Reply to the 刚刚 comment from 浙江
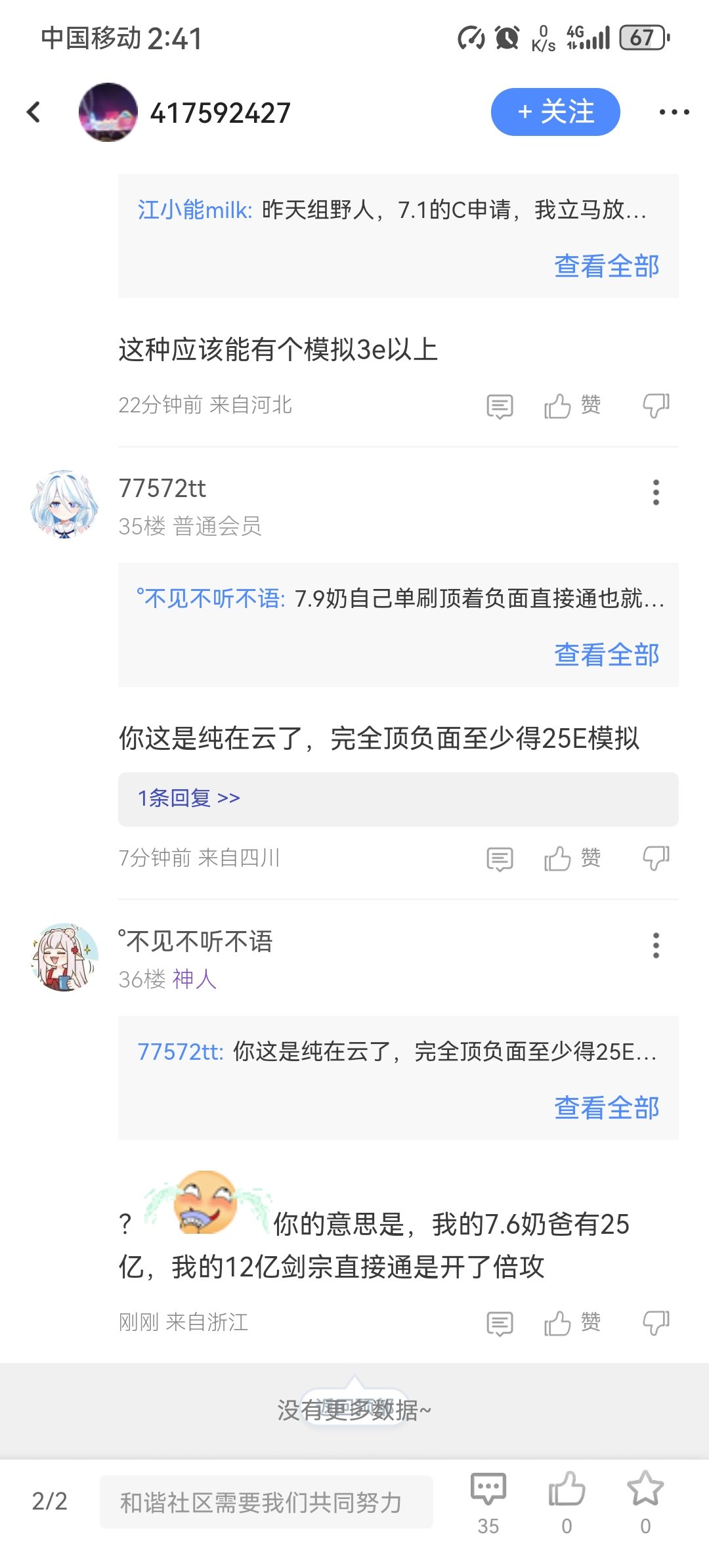The image size is (709, 1568). pos(500,1324)
